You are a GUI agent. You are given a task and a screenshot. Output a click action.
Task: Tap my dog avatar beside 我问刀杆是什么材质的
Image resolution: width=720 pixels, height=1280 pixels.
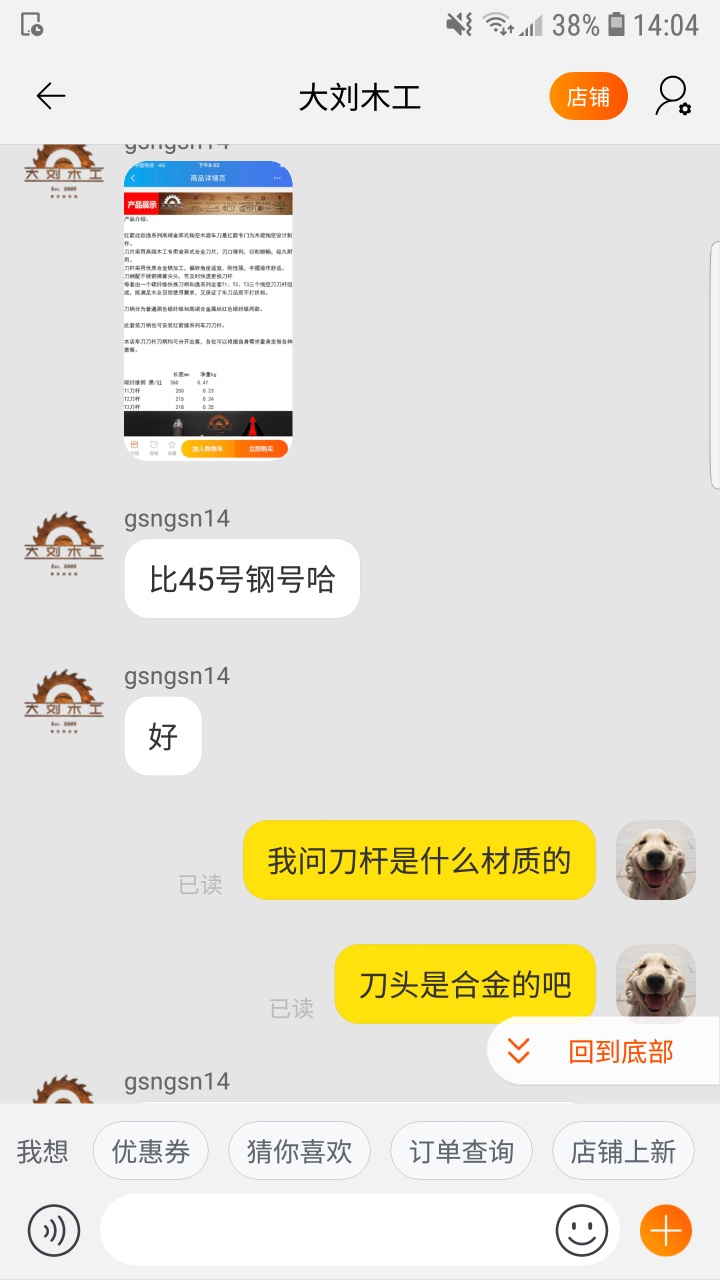point(655,860)
